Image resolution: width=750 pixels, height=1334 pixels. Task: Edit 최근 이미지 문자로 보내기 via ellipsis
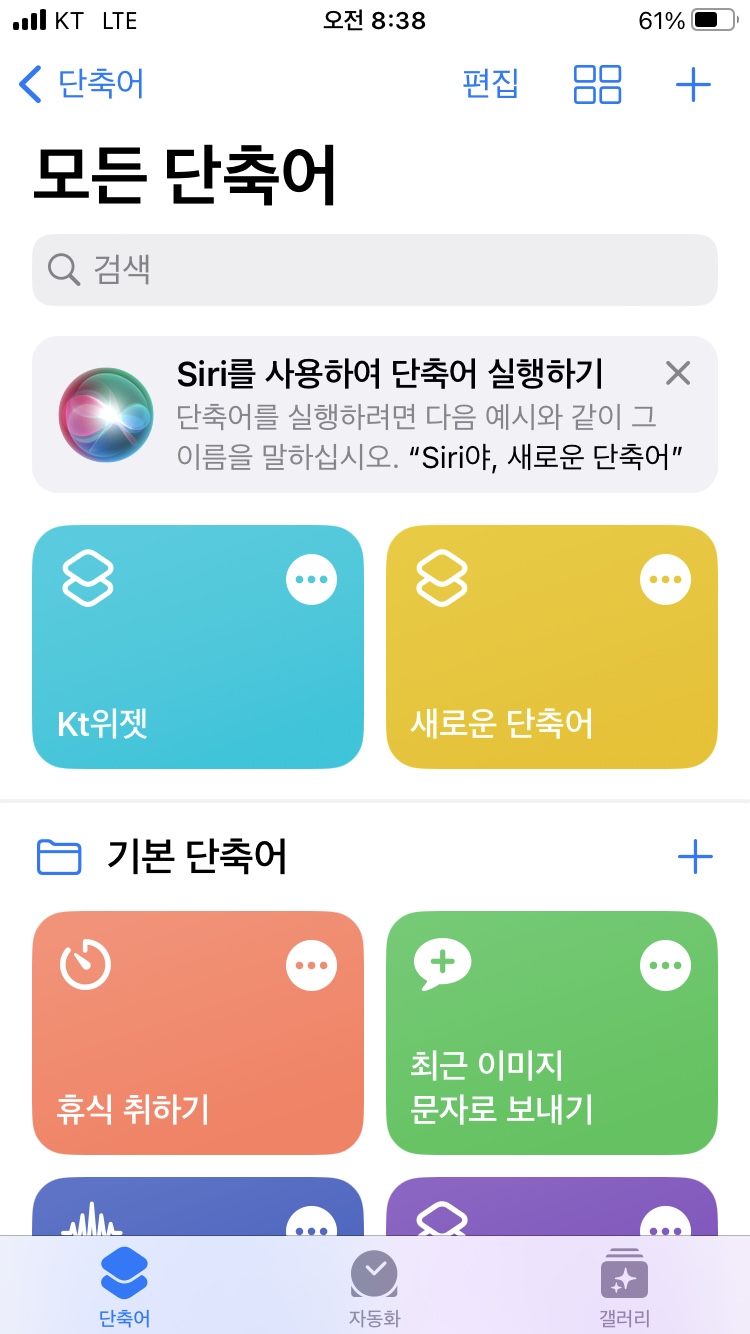click(665, 965)
